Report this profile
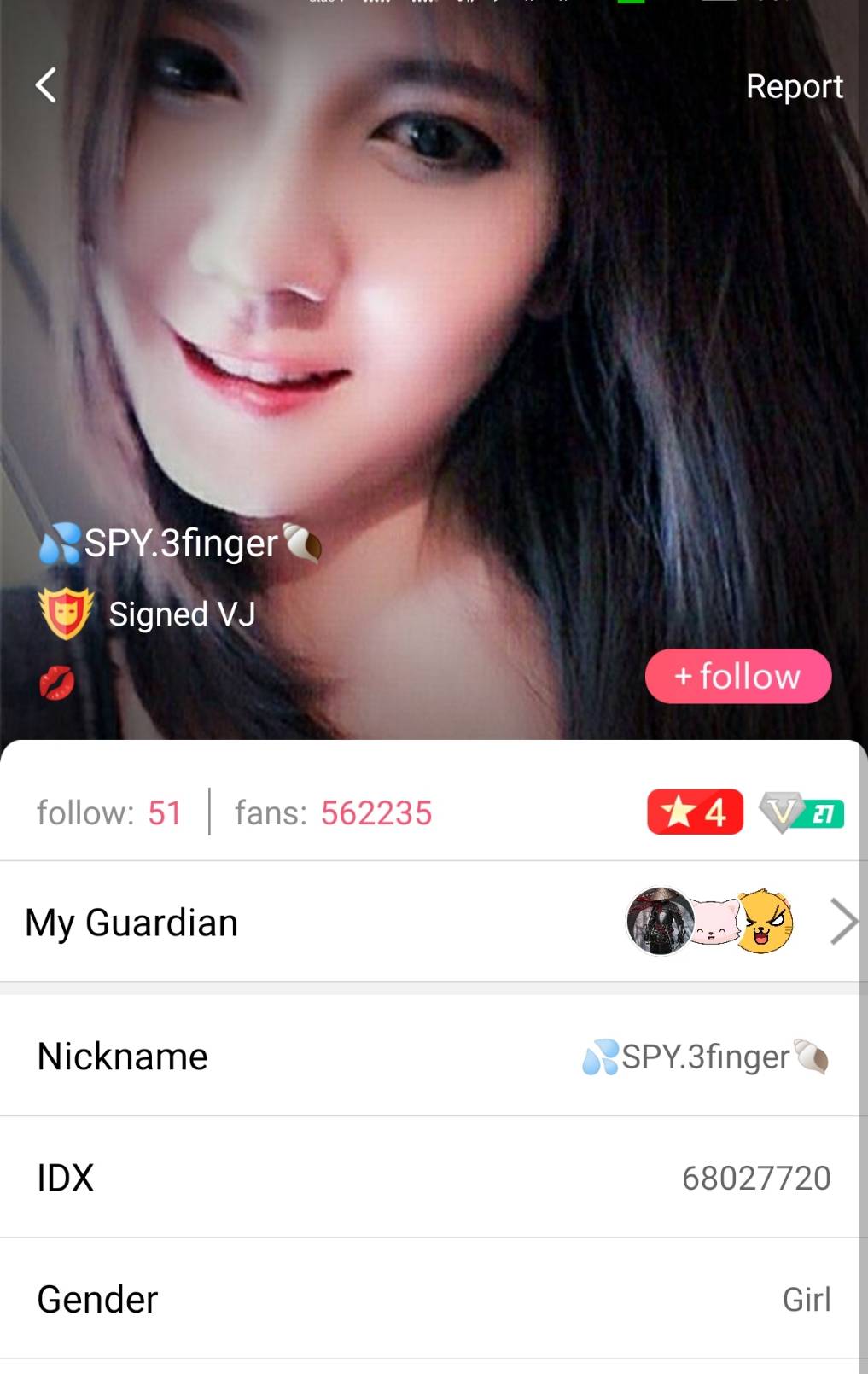Viewport: 868px width, 1374px height. coord(794,86)
